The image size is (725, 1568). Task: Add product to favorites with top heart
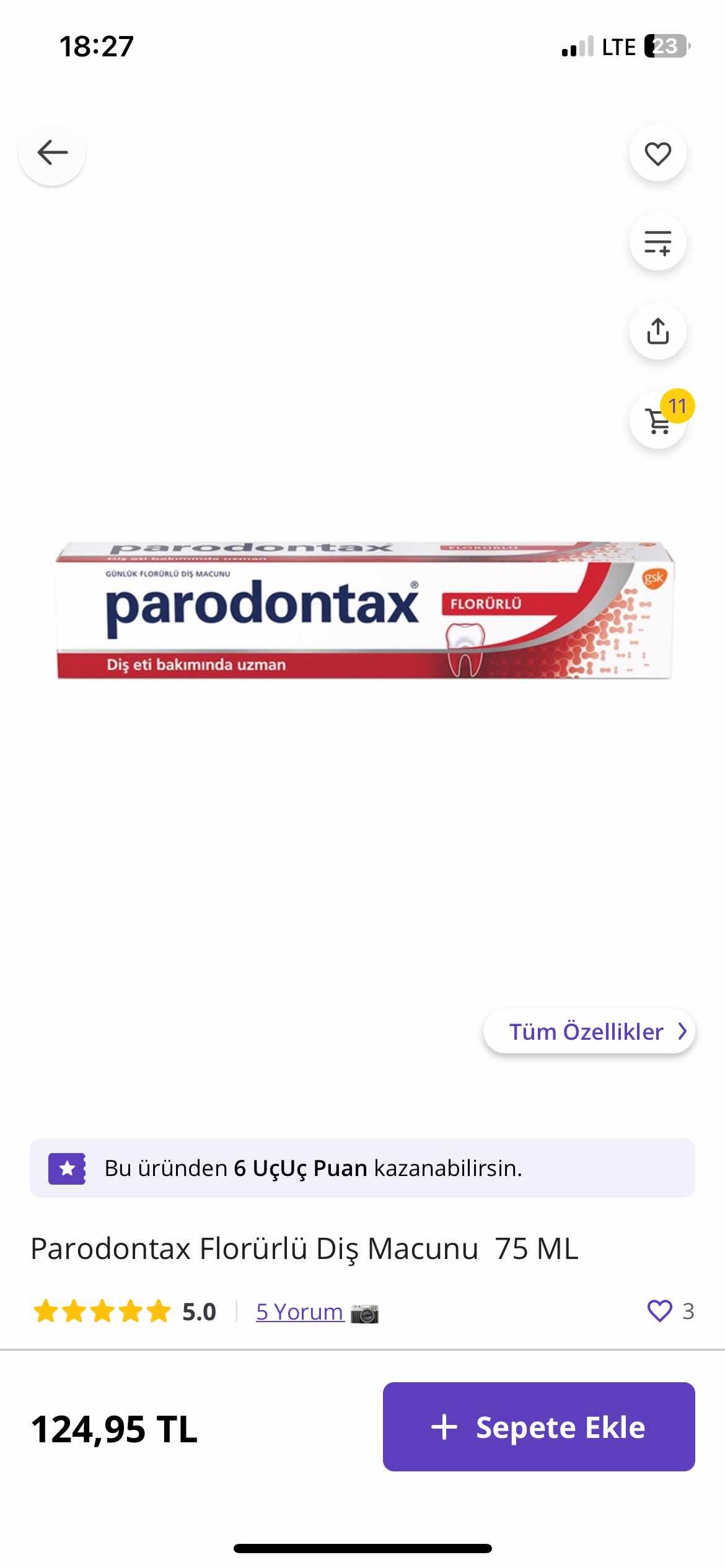point(657,154)
